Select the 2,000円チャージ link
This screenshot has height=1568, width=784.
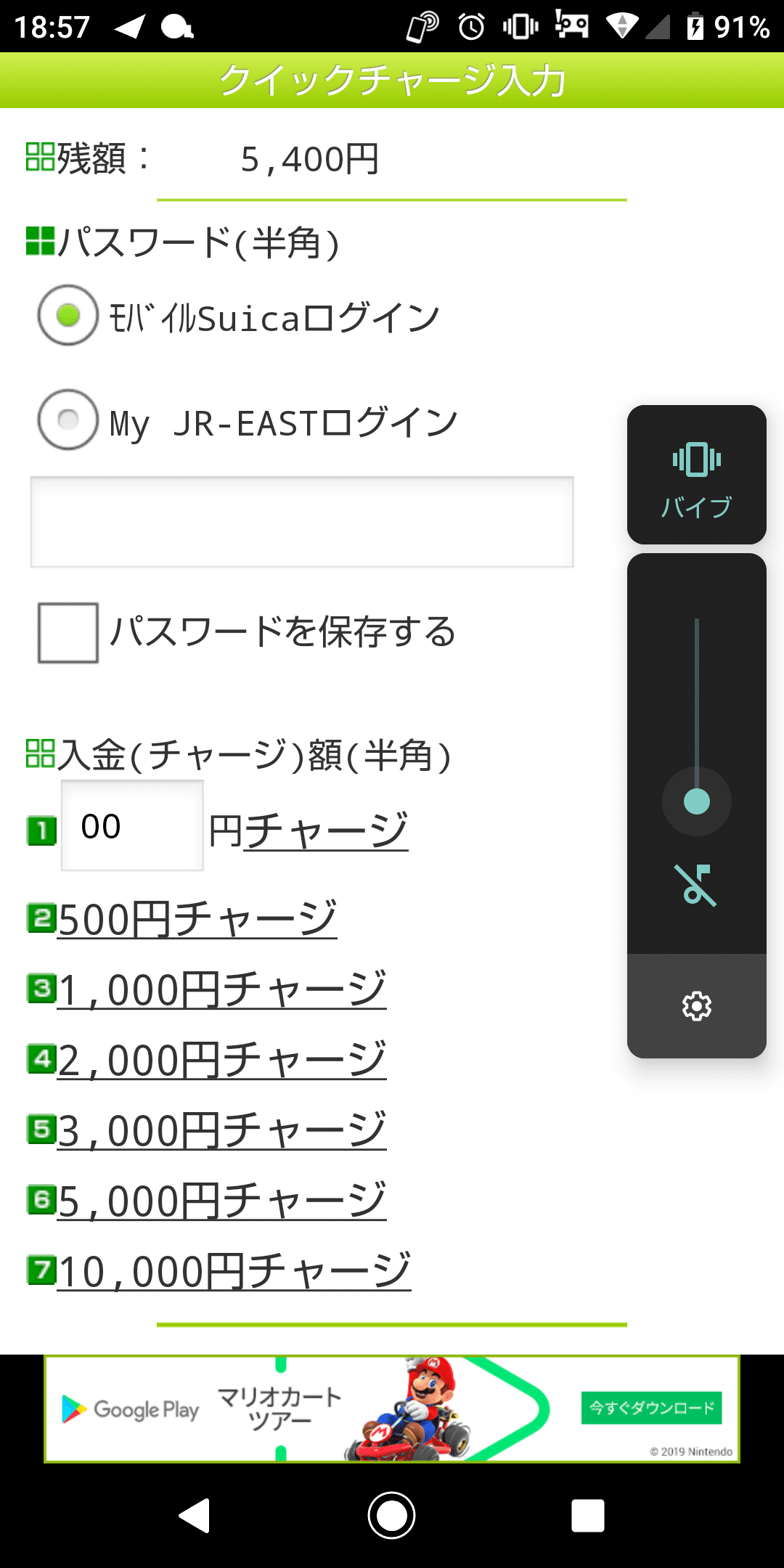pos(221,1059)
